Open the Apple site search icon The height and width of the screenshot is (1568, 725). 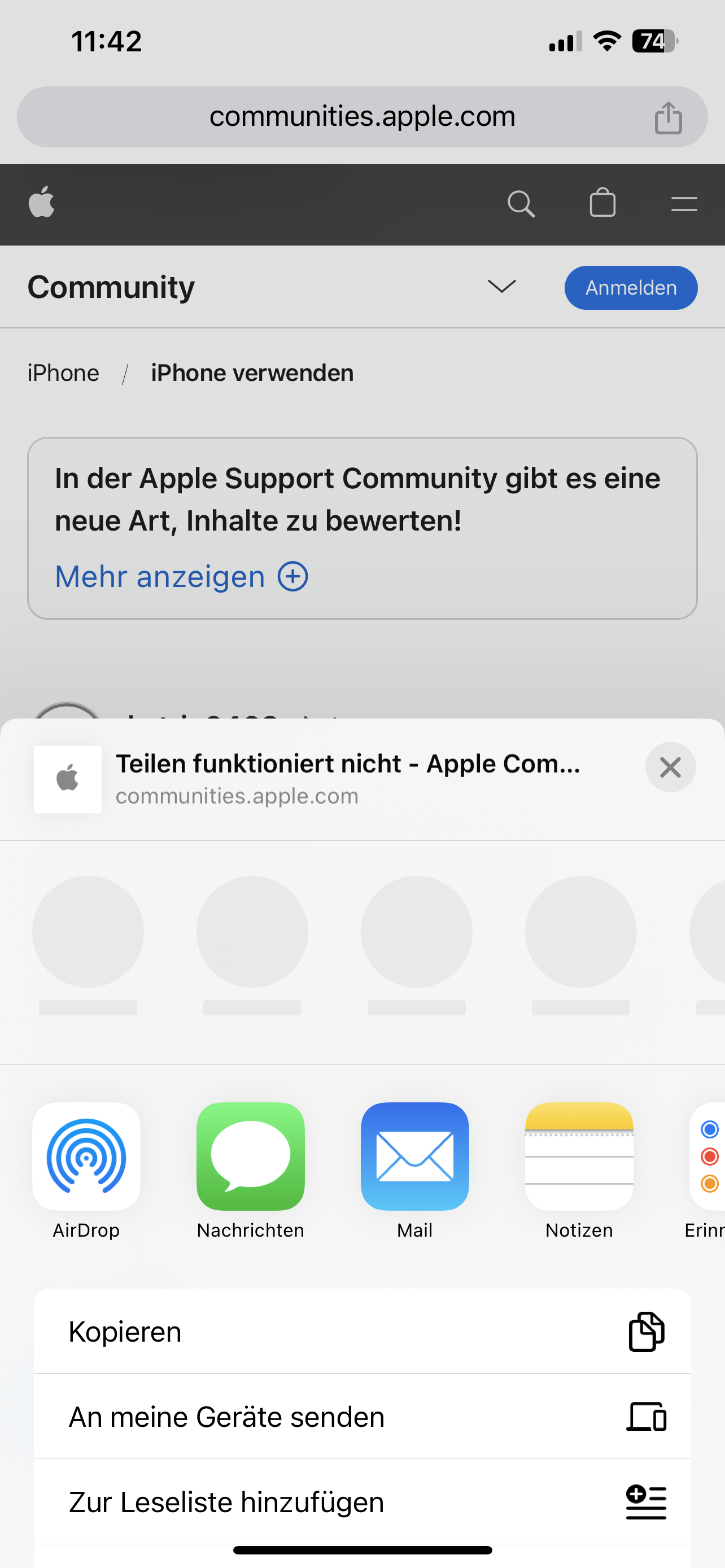click(x=521, y=203)
